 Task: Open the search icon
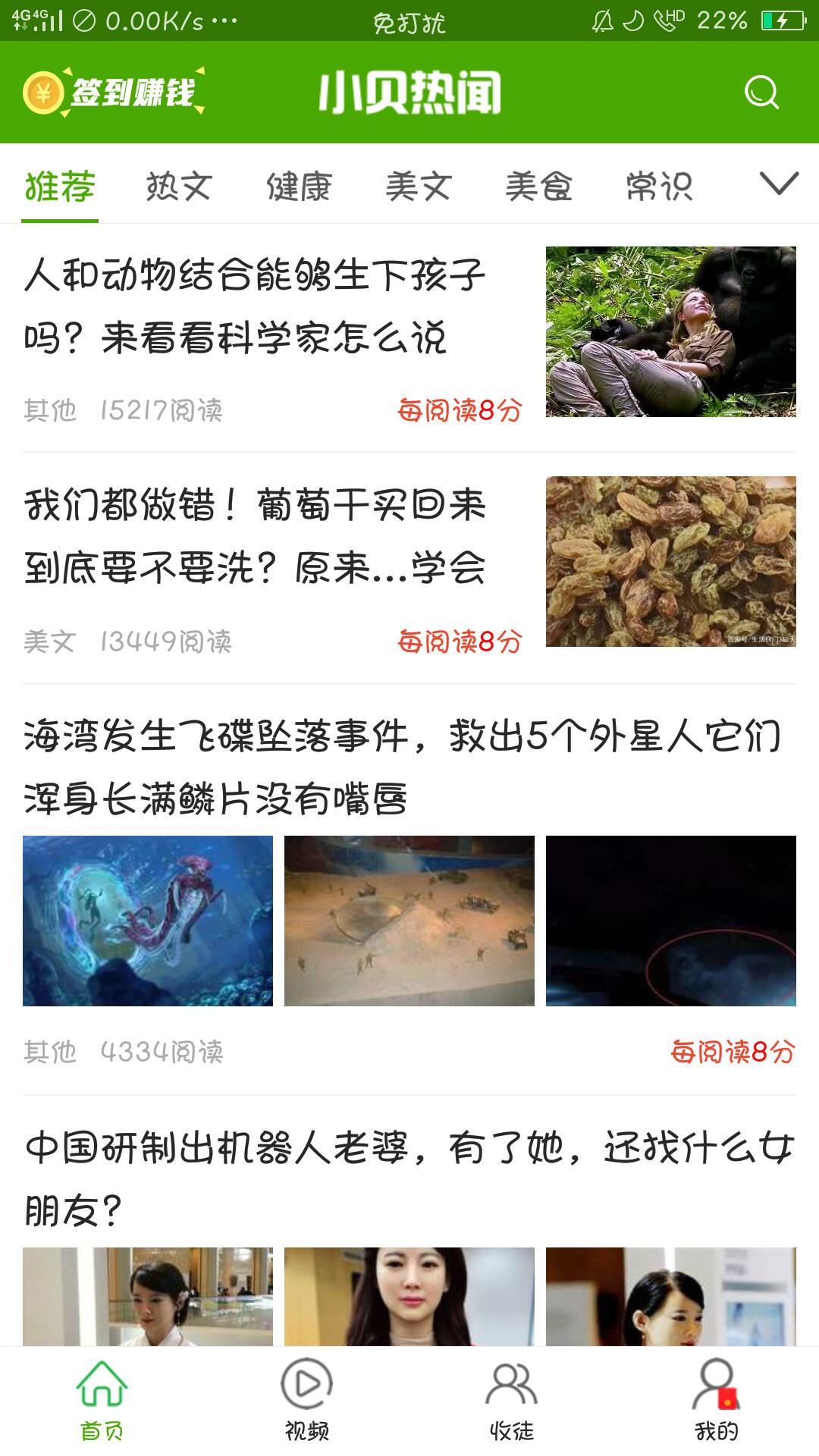coord(761,93)
